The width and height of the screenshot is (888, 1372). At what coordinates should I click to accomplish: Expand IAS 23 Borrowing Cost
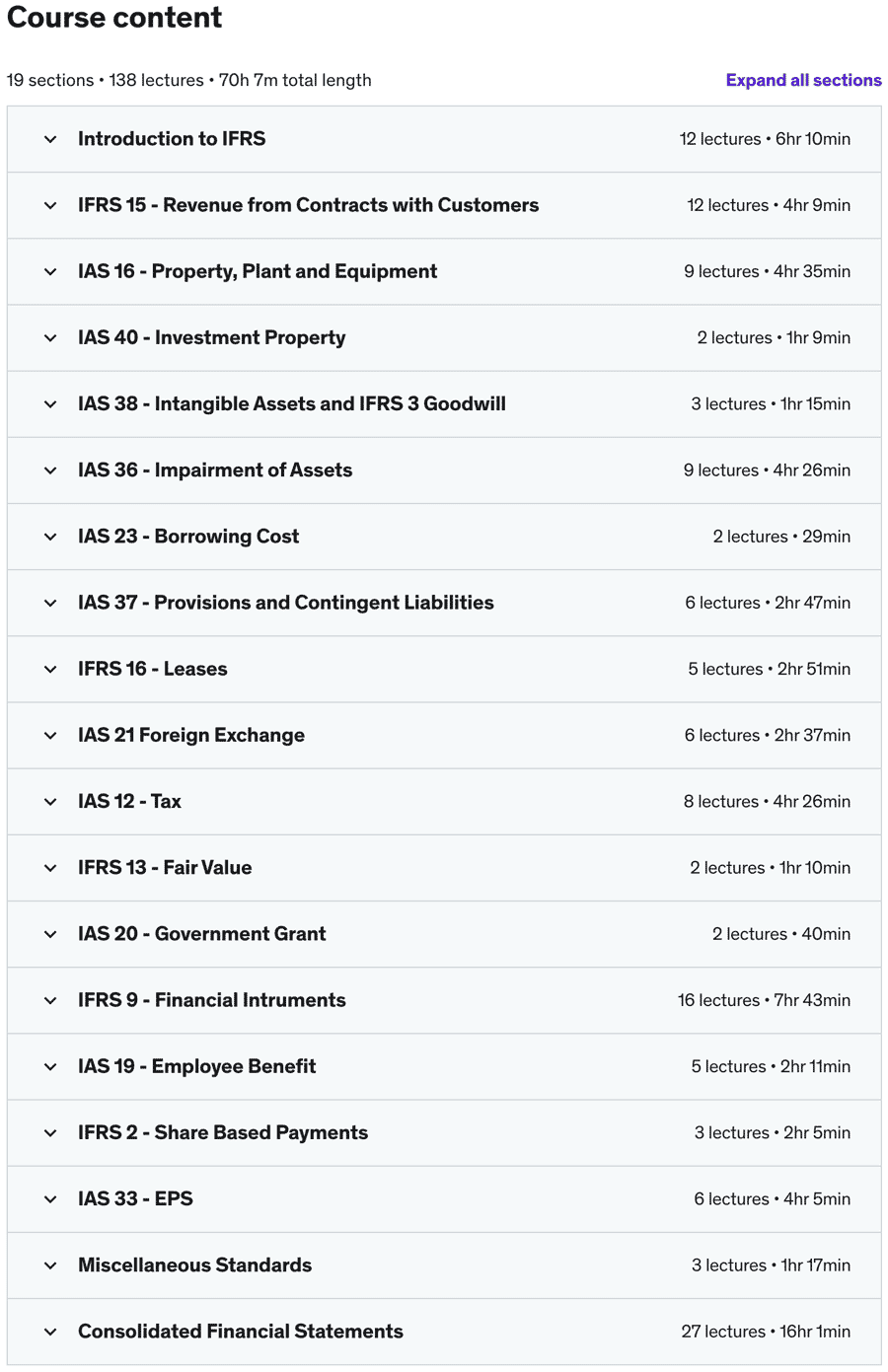tap(187, 537)
